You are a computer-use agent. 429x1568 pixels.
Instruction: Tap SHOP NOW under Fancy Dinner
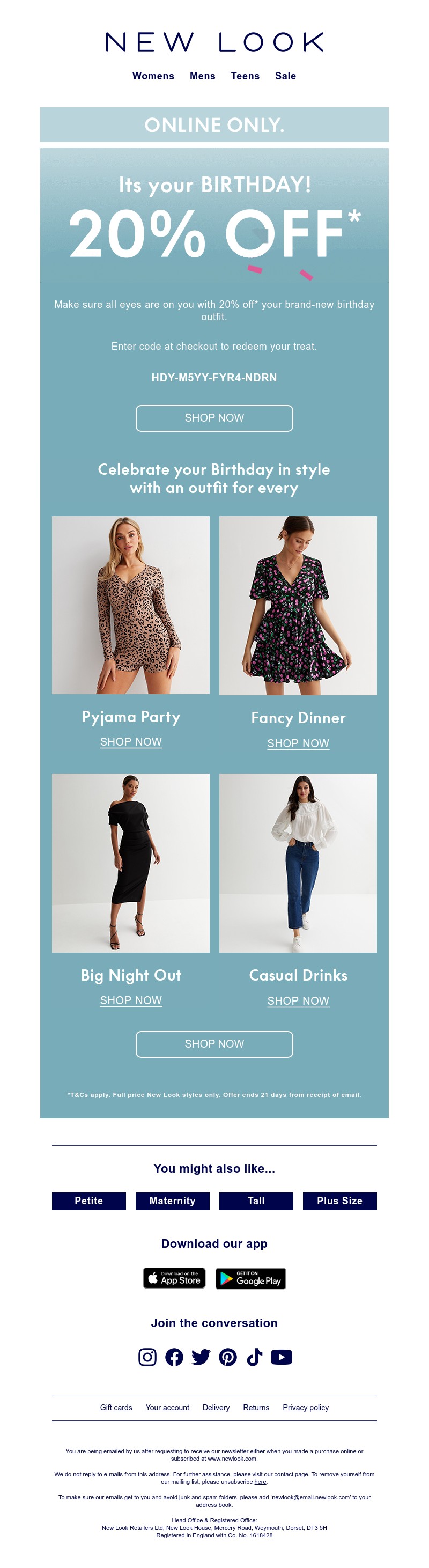pyautogui.click(x=298, y=743)
